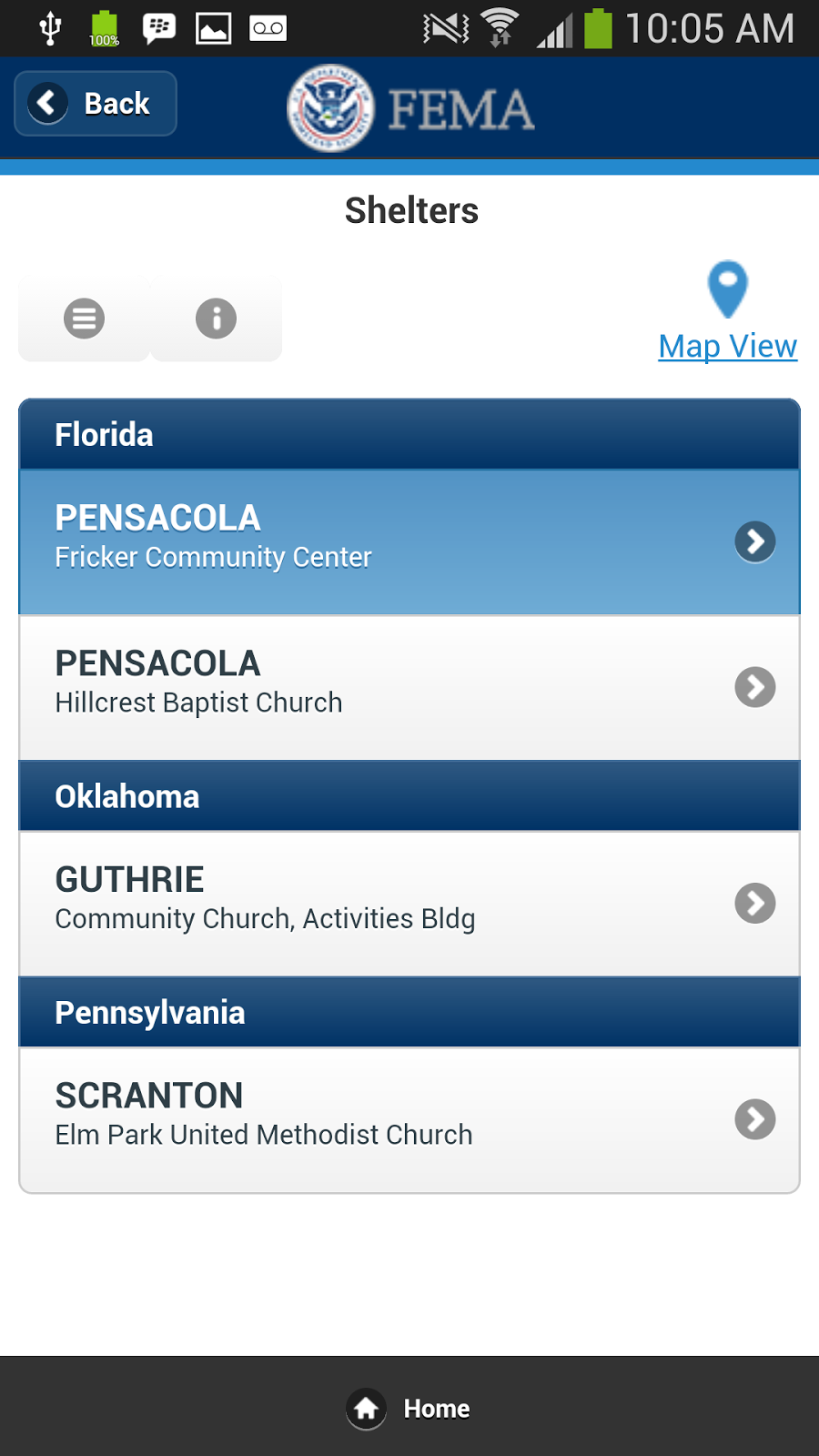The height and width of the screenshot is (1456, 819).
Task: Tap the Home icon in bottom bar
Action: [366, 1408]
